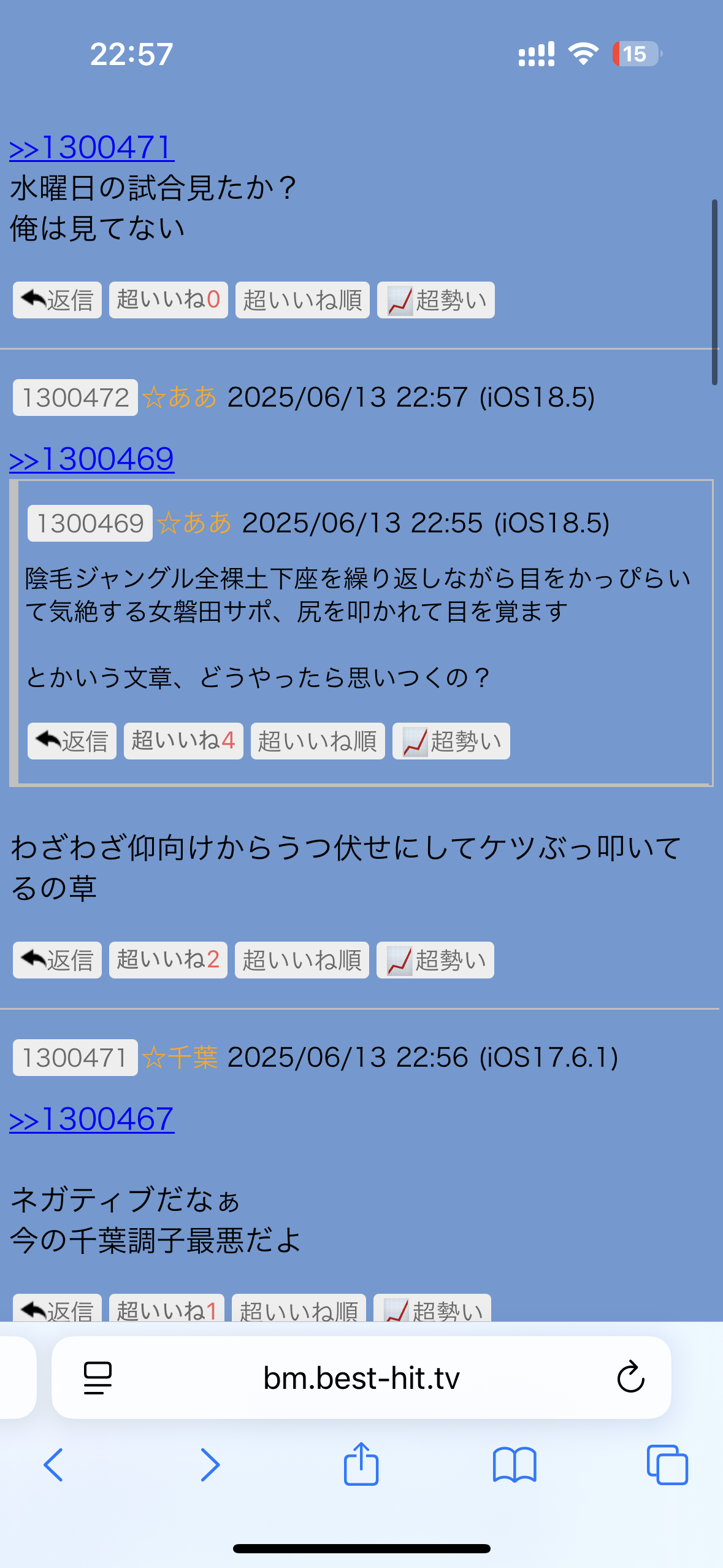This screenshot has width=723, height=1568.
Task: Open the >>1300471 reply link
Action: pyautogui.click(x=92, y=148)
